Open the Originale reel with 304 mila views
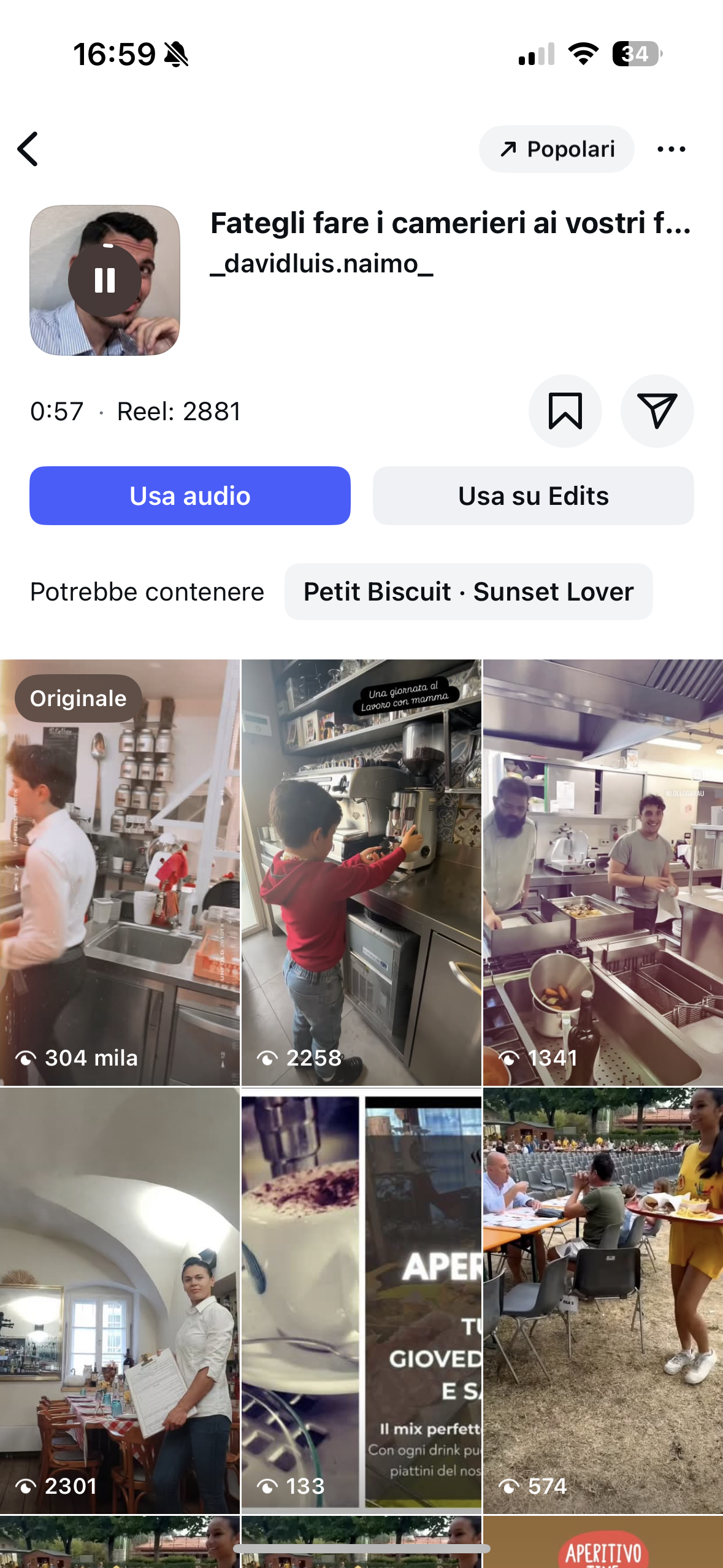 pyautogui.click(x=120, y=871)
